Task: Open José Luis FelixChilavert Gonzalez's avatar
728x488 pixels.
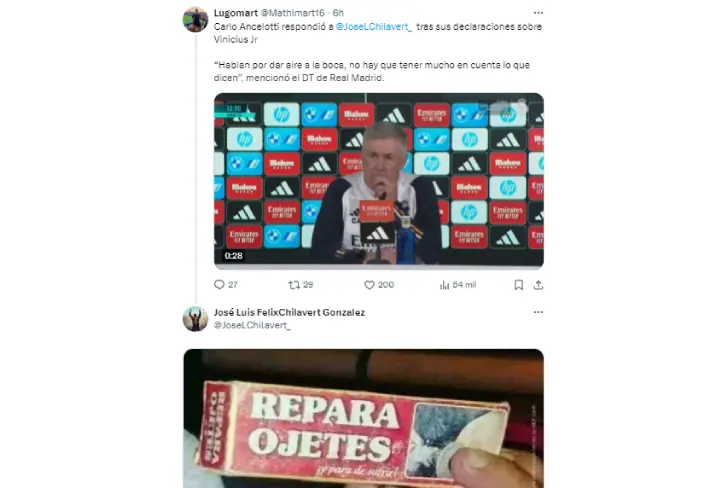Action: pos(195,318)
